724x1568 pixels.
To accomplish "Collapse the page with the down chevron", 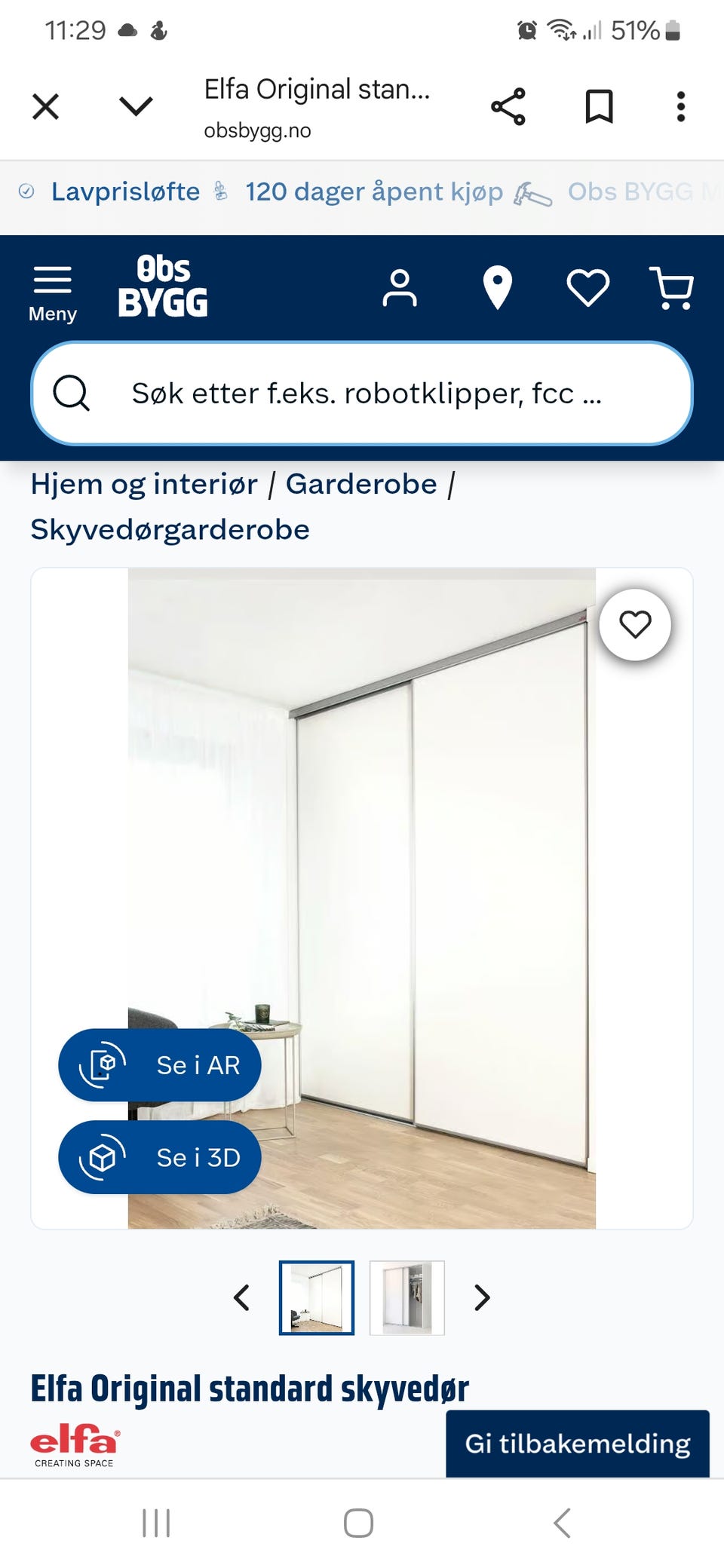I will pos(134,106).
